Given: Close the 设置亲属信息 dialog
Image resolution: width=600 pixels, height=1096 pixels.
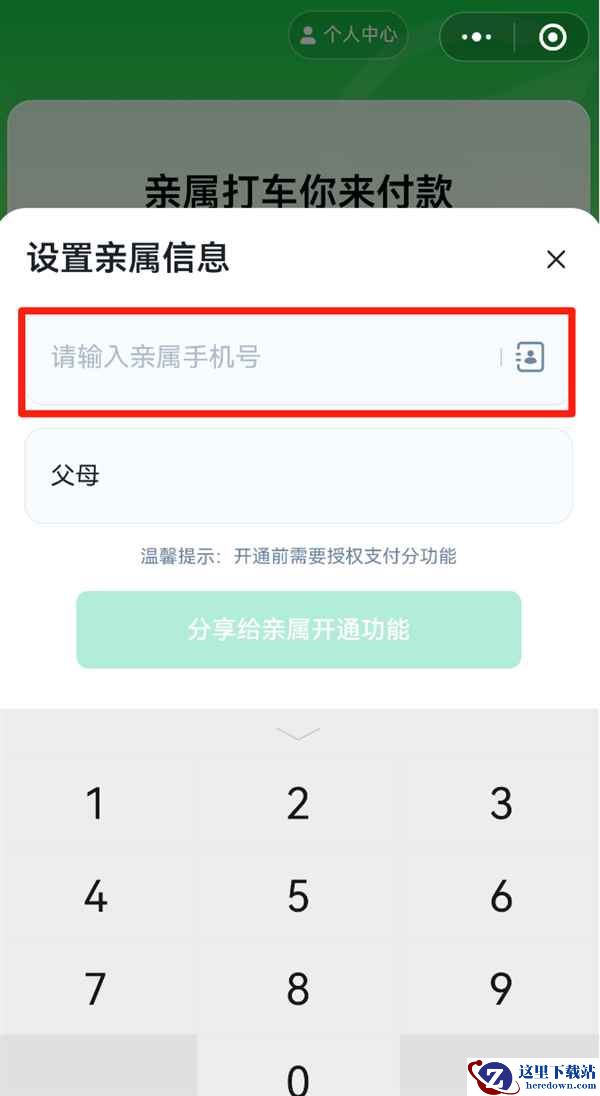Looking at the screenshot, I should click(556, 260).
